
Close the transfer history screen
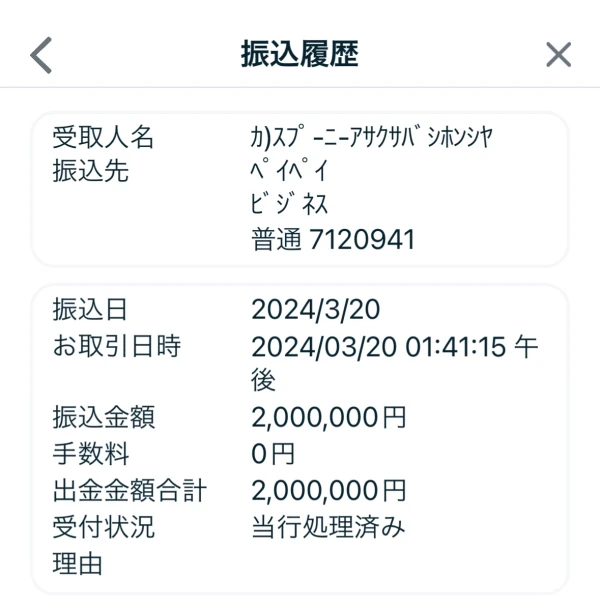click(x=558, y=55)
